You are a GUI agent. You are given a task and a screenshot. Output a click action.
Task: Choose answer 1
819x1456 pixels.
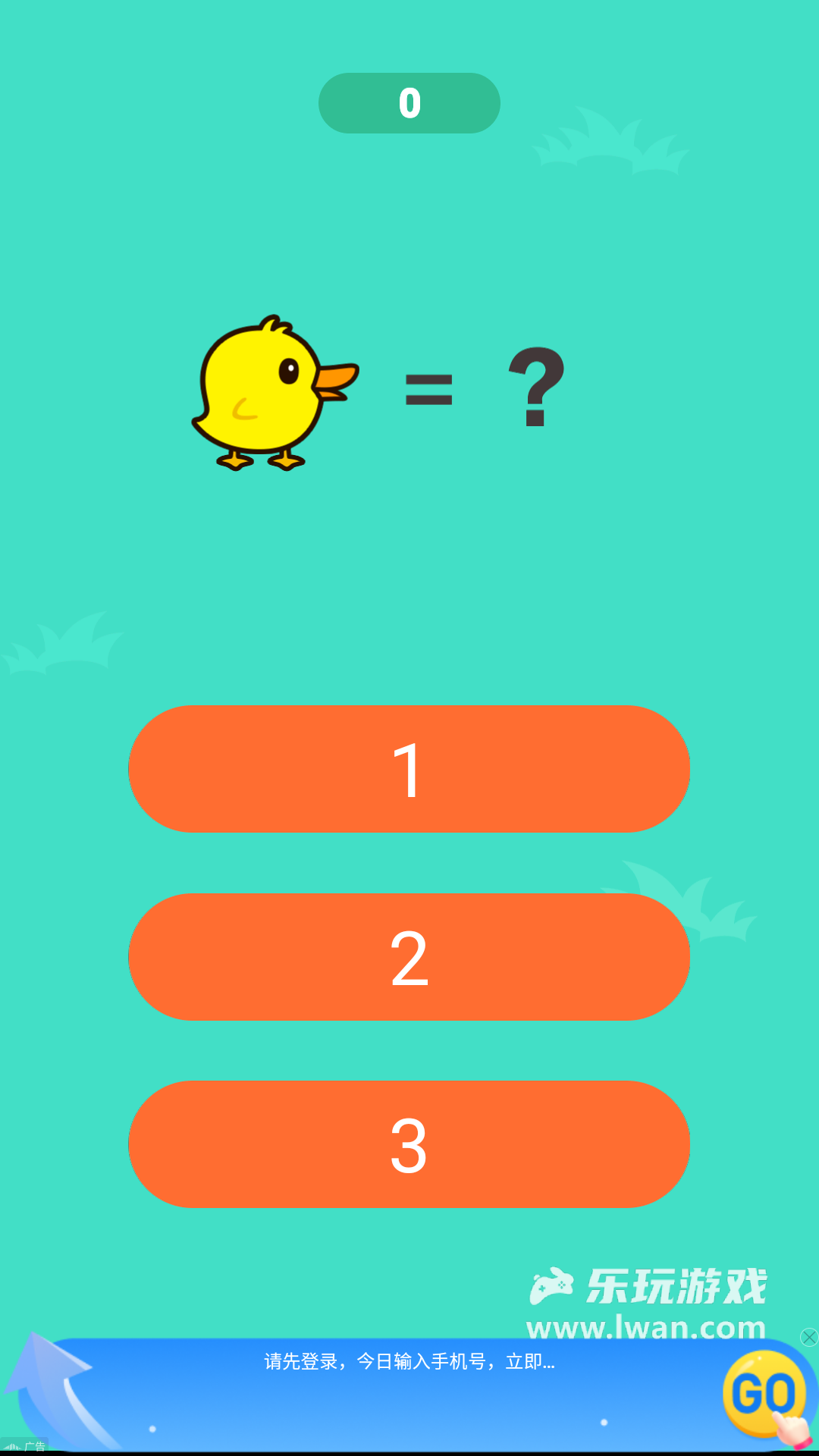pyautogui.click(x=409, y=769)
